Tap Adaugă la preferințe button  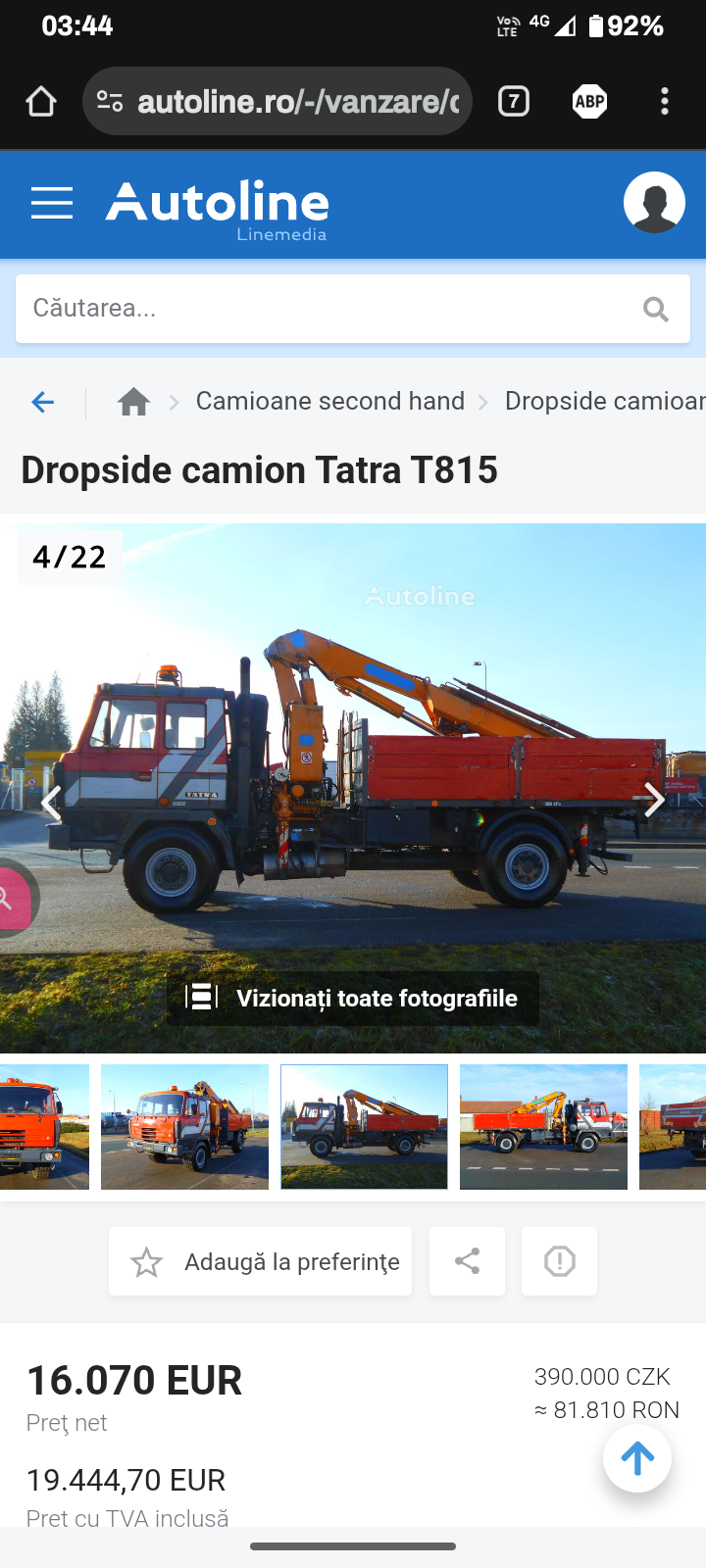(261, 1262)
